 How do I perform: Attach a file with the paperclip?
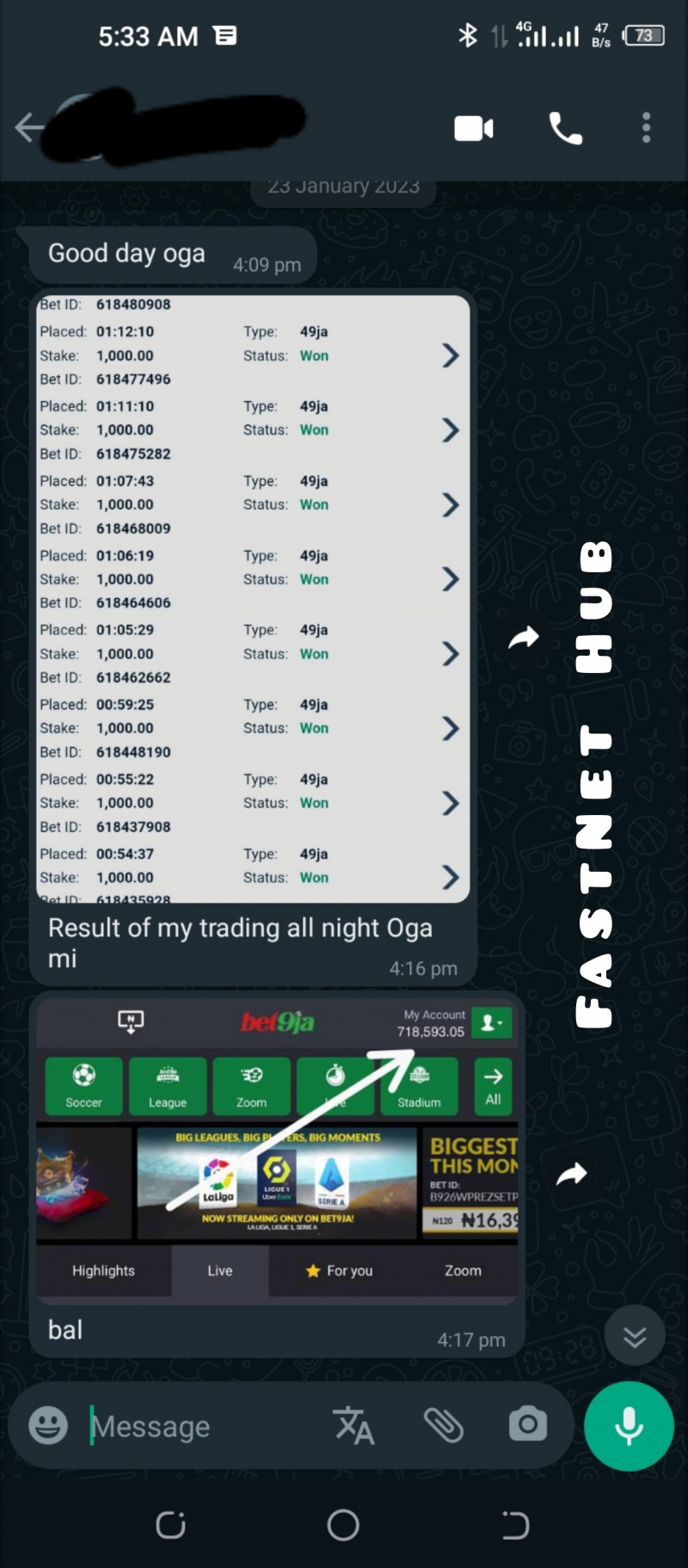[x=444, y=1426]
